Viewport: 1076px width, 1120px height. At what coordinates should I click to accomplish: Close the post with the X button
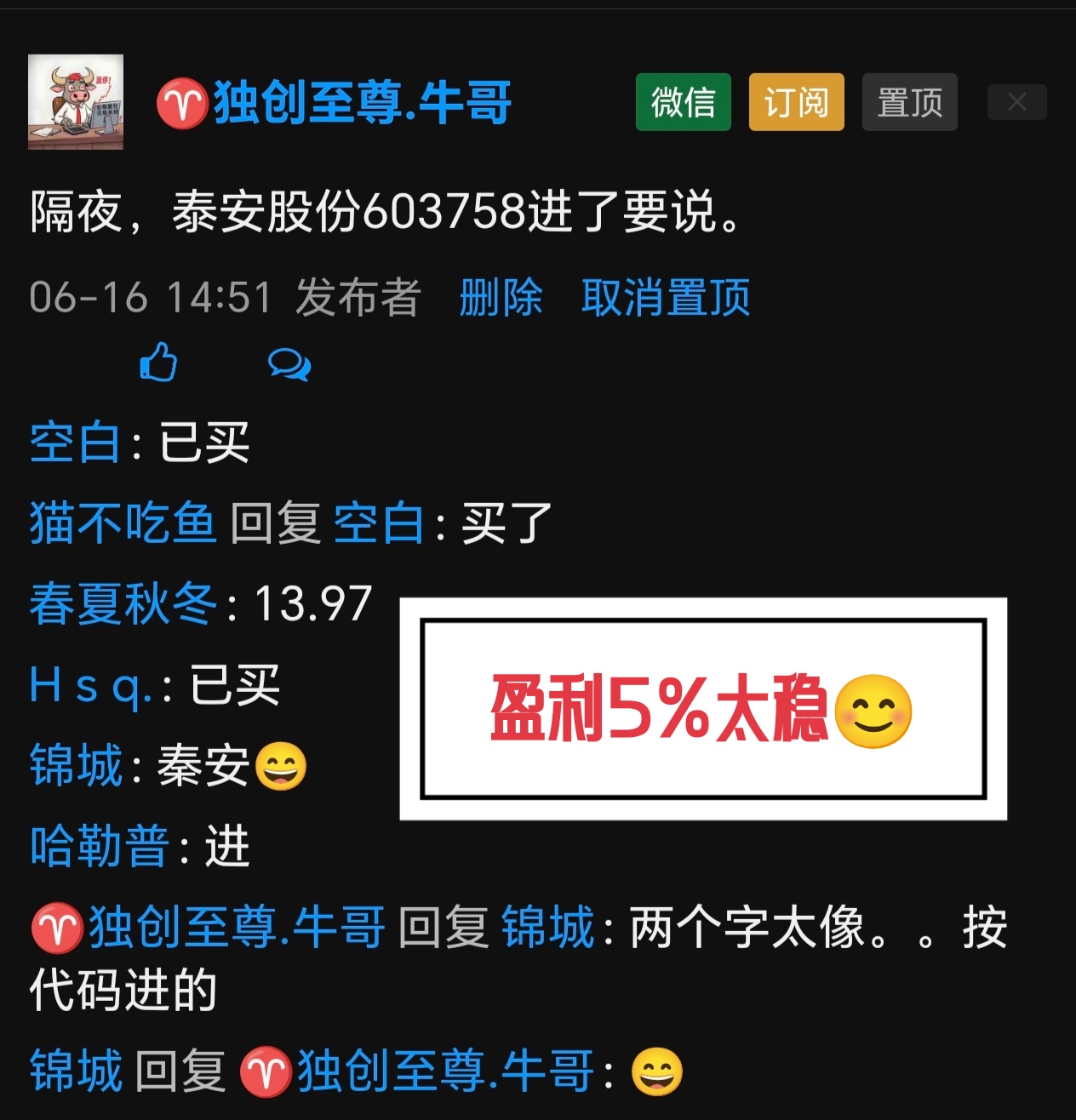coord(1016,102)
